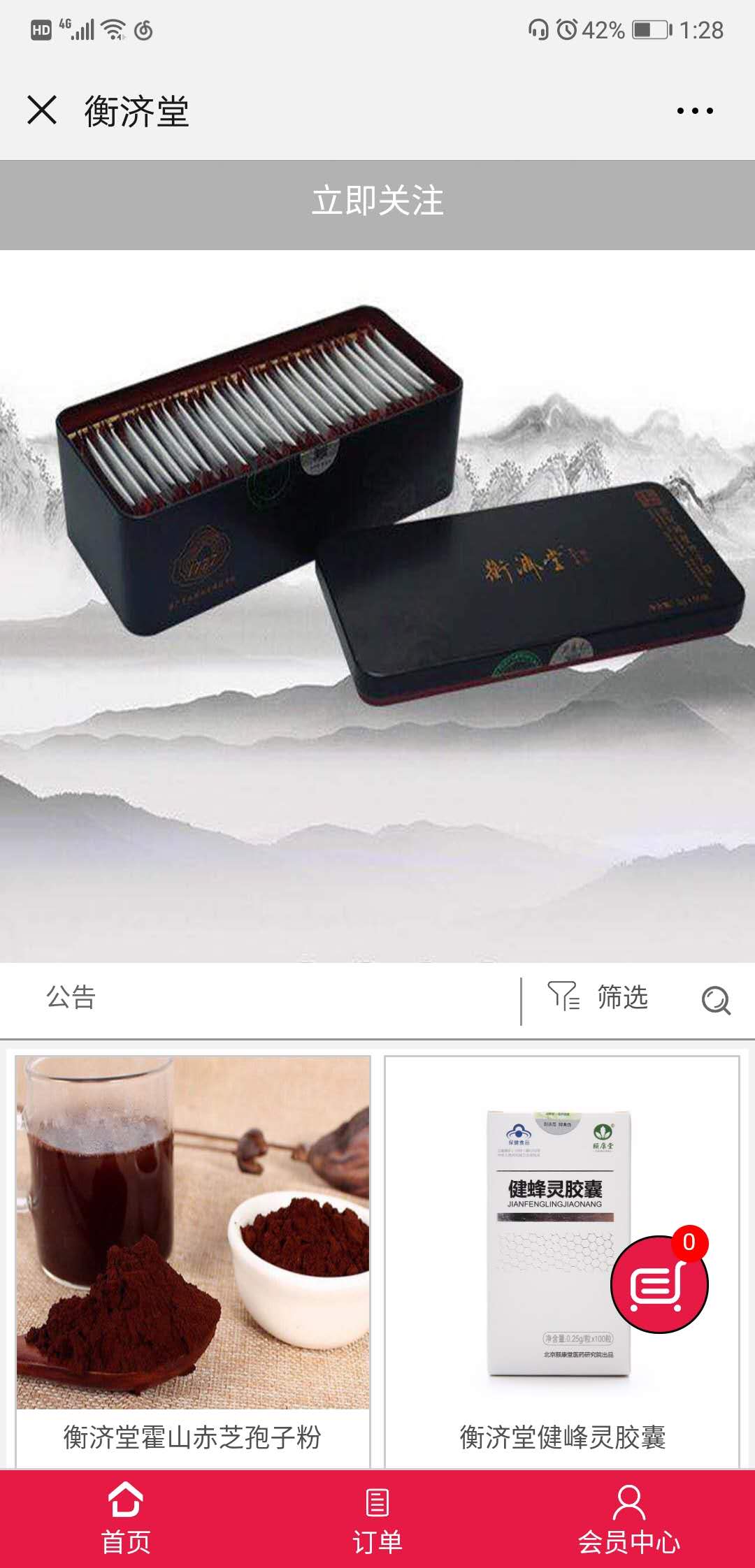Image resolution: width=755 pixels, height=1568 pixels.
Task: Open the floating shopping cart
Action: pos(659,1284)
